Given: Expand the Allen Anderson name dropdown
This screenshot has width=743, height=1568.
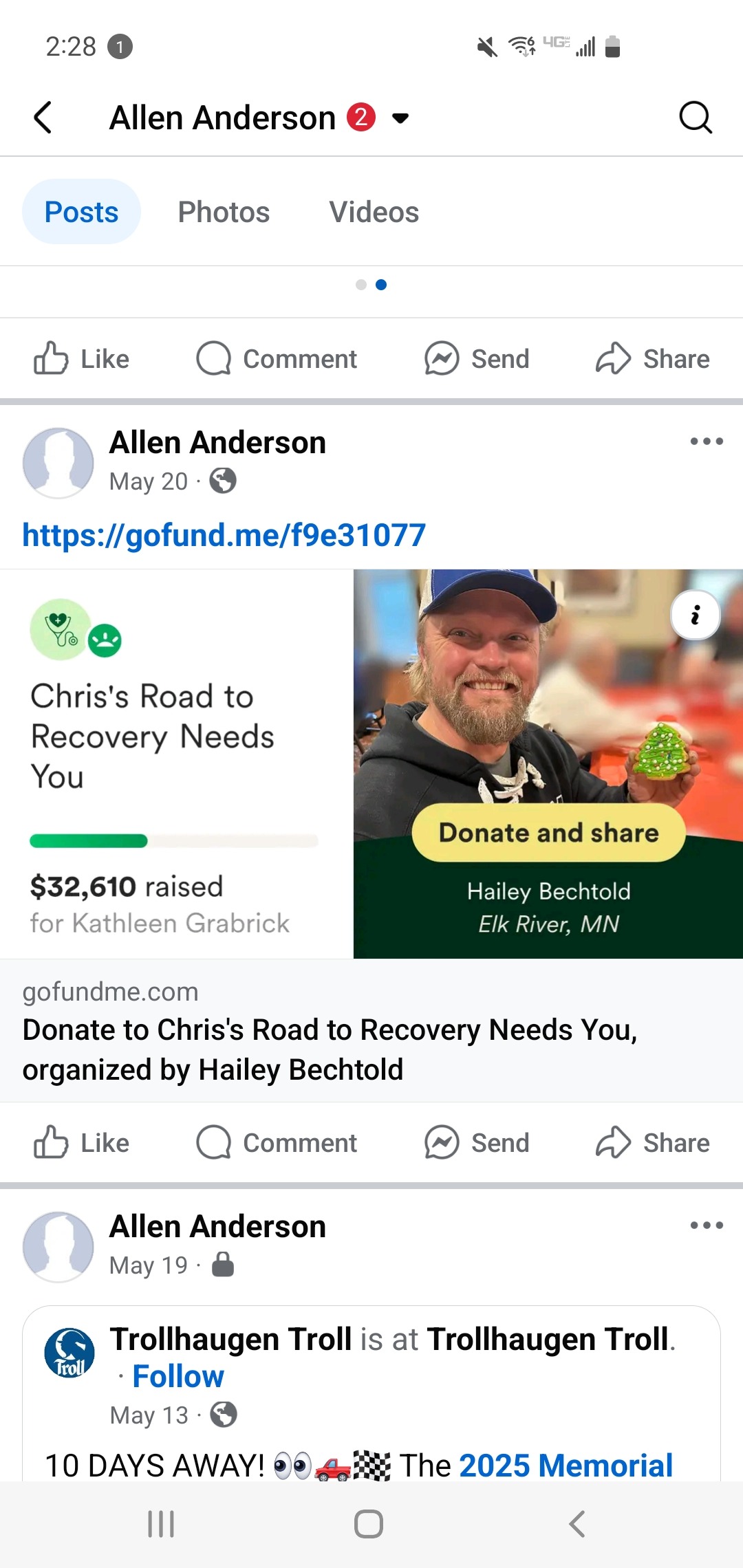Looking at the screenshot, I should (400, 118).
